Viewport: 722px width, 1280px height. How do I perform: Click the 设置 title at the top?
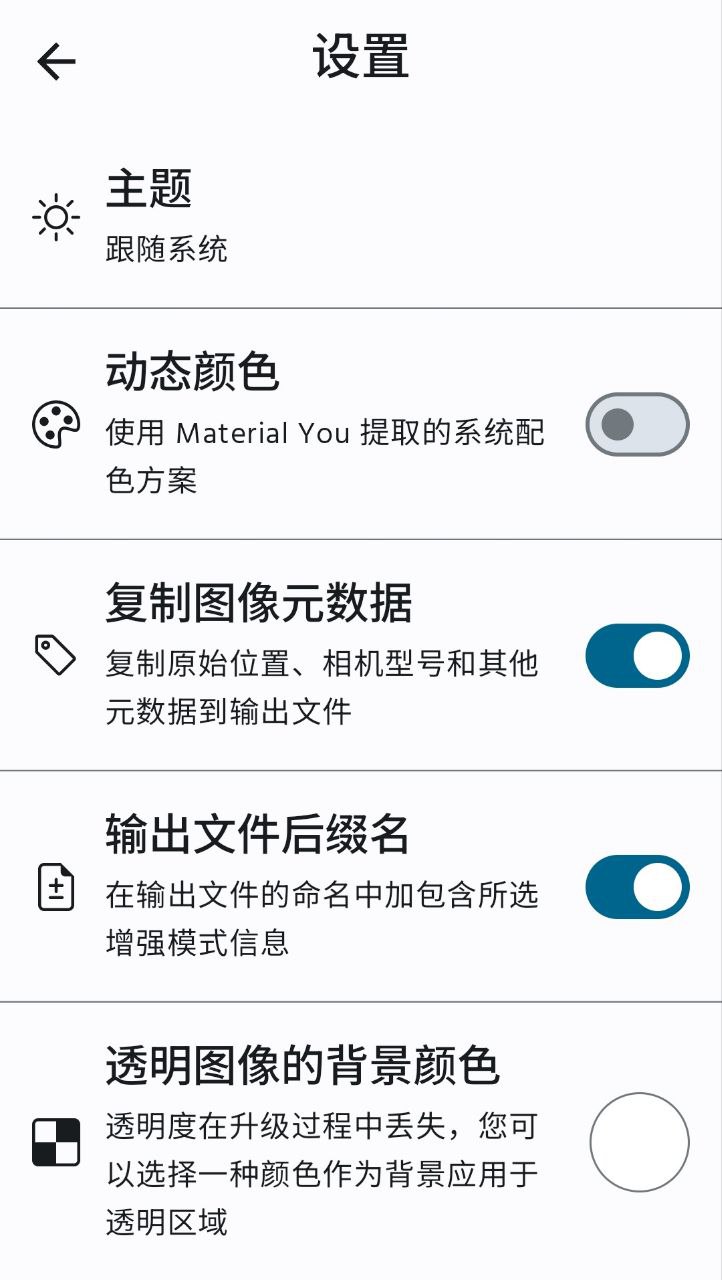pyautogui.click(x=361, y=58)
